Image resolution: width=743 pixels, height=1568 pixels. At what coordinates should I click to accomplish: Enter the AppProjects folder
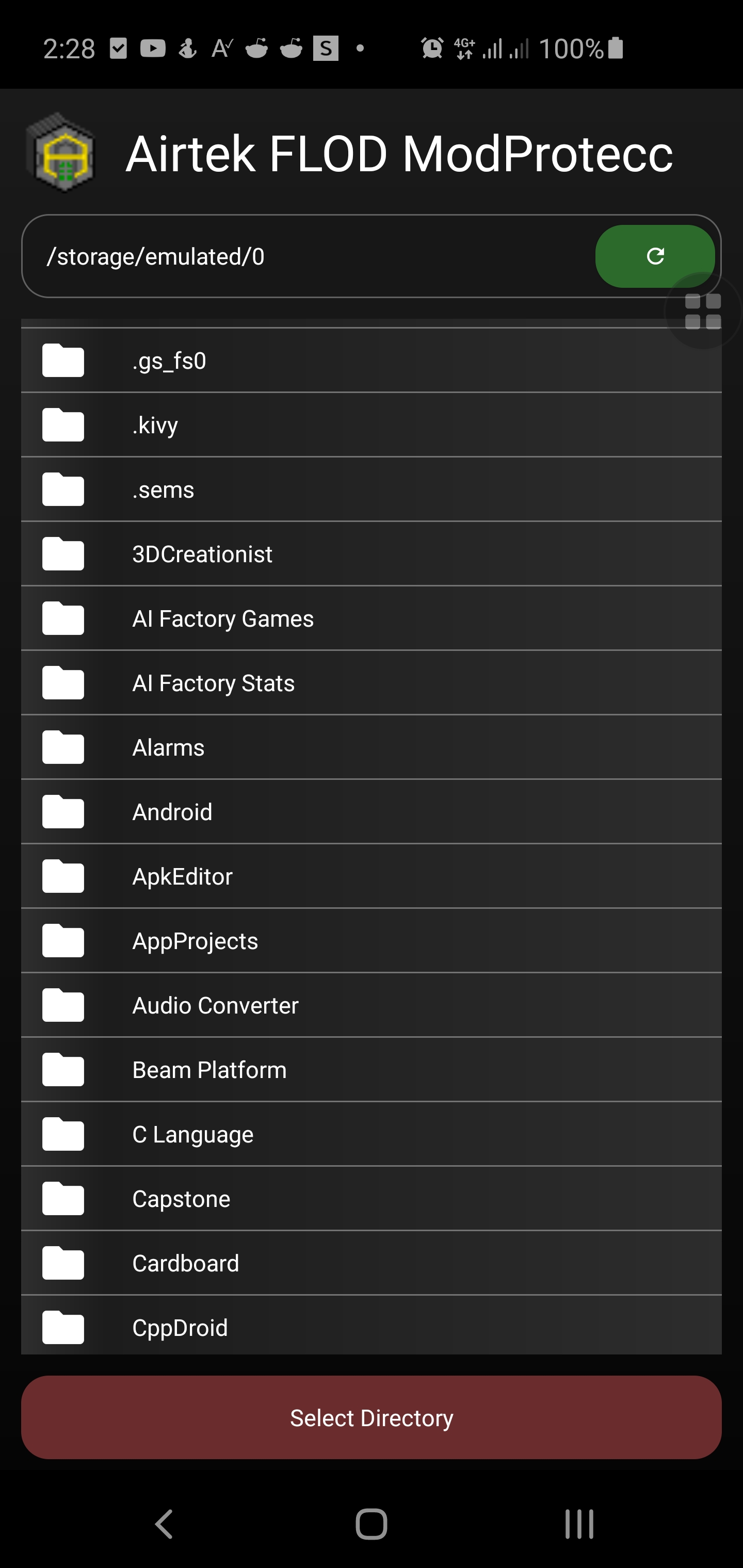370,941
